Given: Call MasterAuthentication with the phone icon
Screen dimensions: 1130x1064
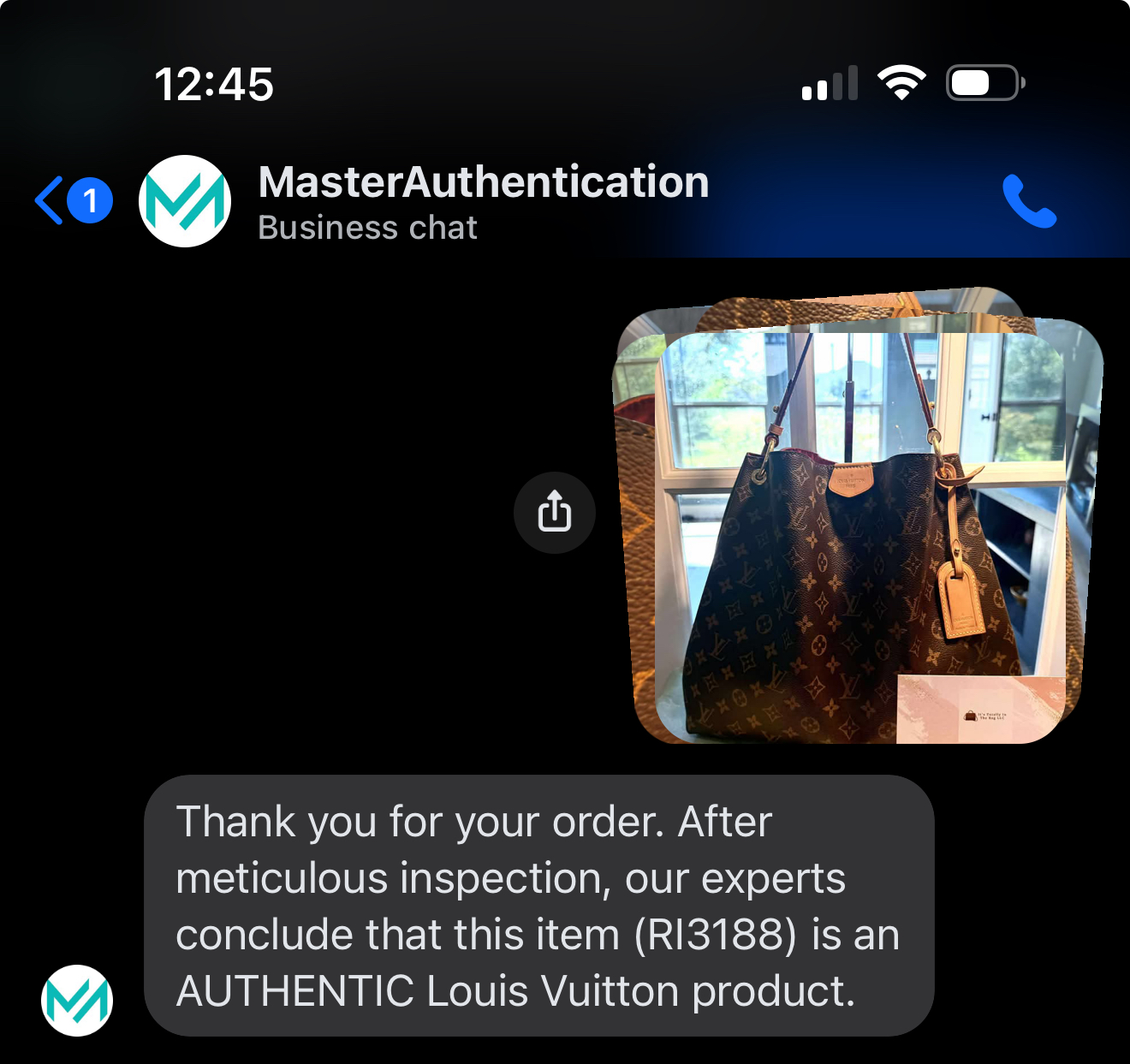Looking at the screenshot, I should click(x=1029, y=201).
